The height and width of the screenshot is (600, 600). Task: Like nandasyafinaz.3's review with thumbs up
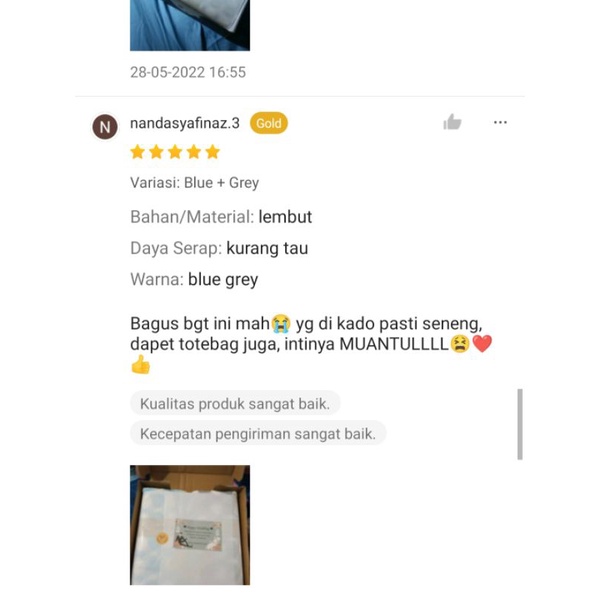(x=452, y=122)
